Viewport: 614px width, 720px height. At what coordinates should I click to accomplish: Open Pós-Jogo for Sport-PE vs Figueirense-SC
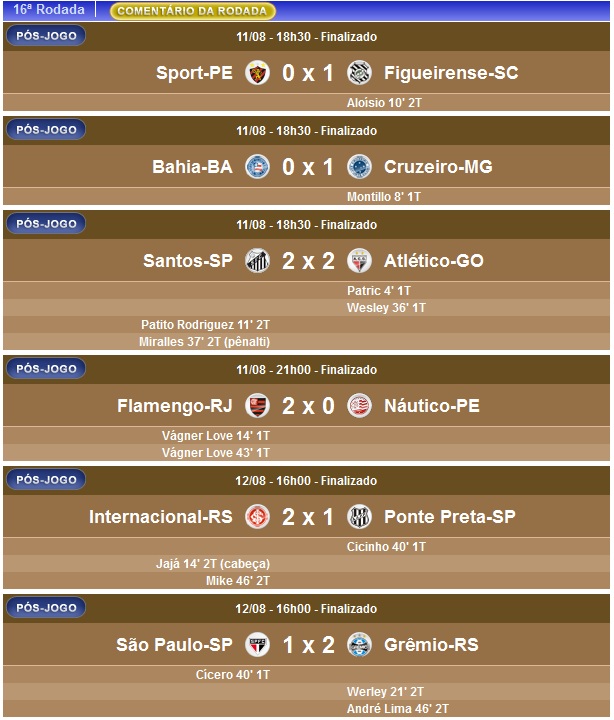(x=46, y=36)
